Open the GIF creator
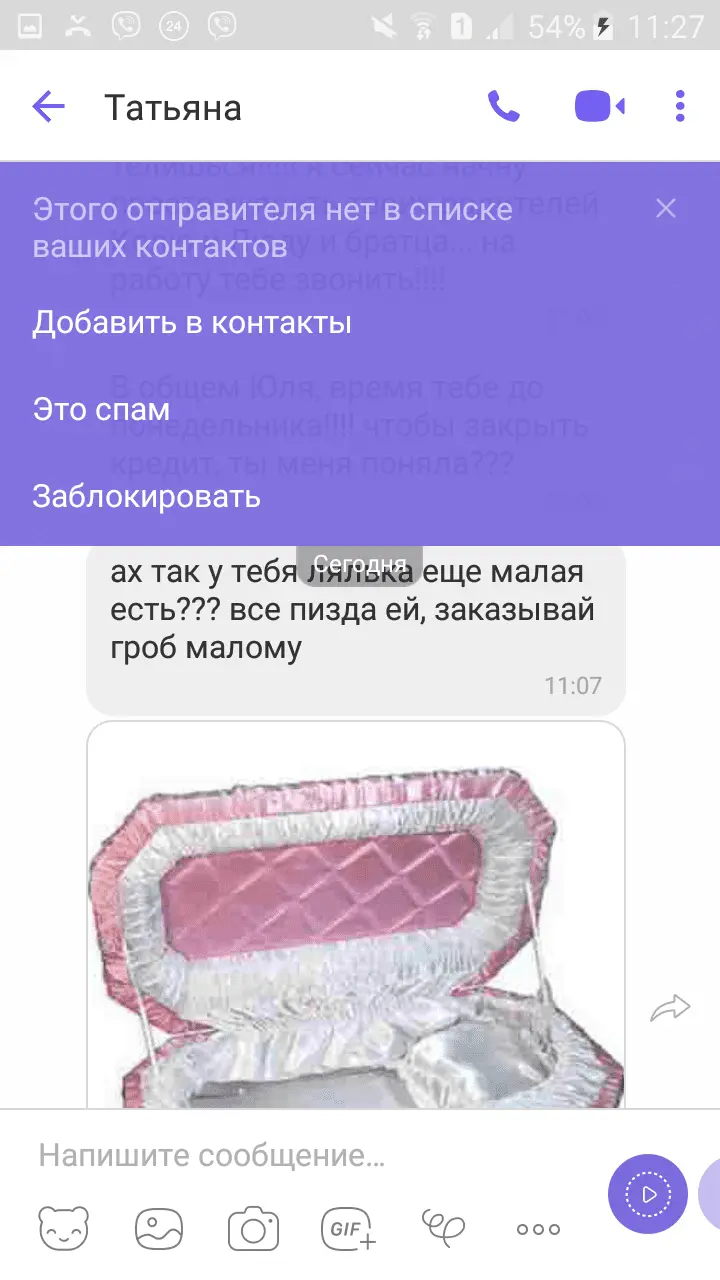 pyautogui.click(x=347, y=1228)
